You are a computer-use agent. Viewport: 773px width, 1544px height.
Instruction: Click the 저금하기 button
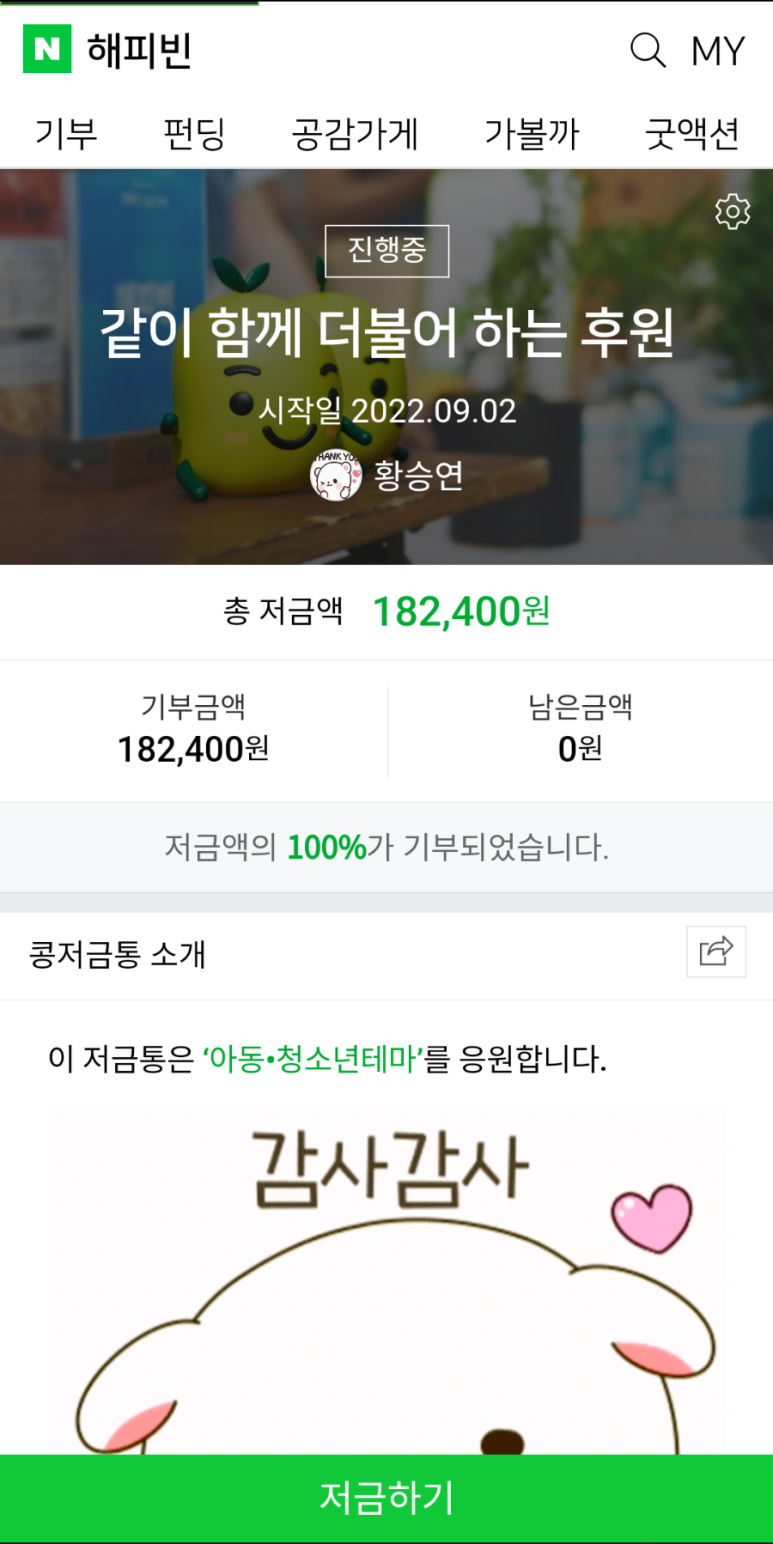coord(386,1499)
